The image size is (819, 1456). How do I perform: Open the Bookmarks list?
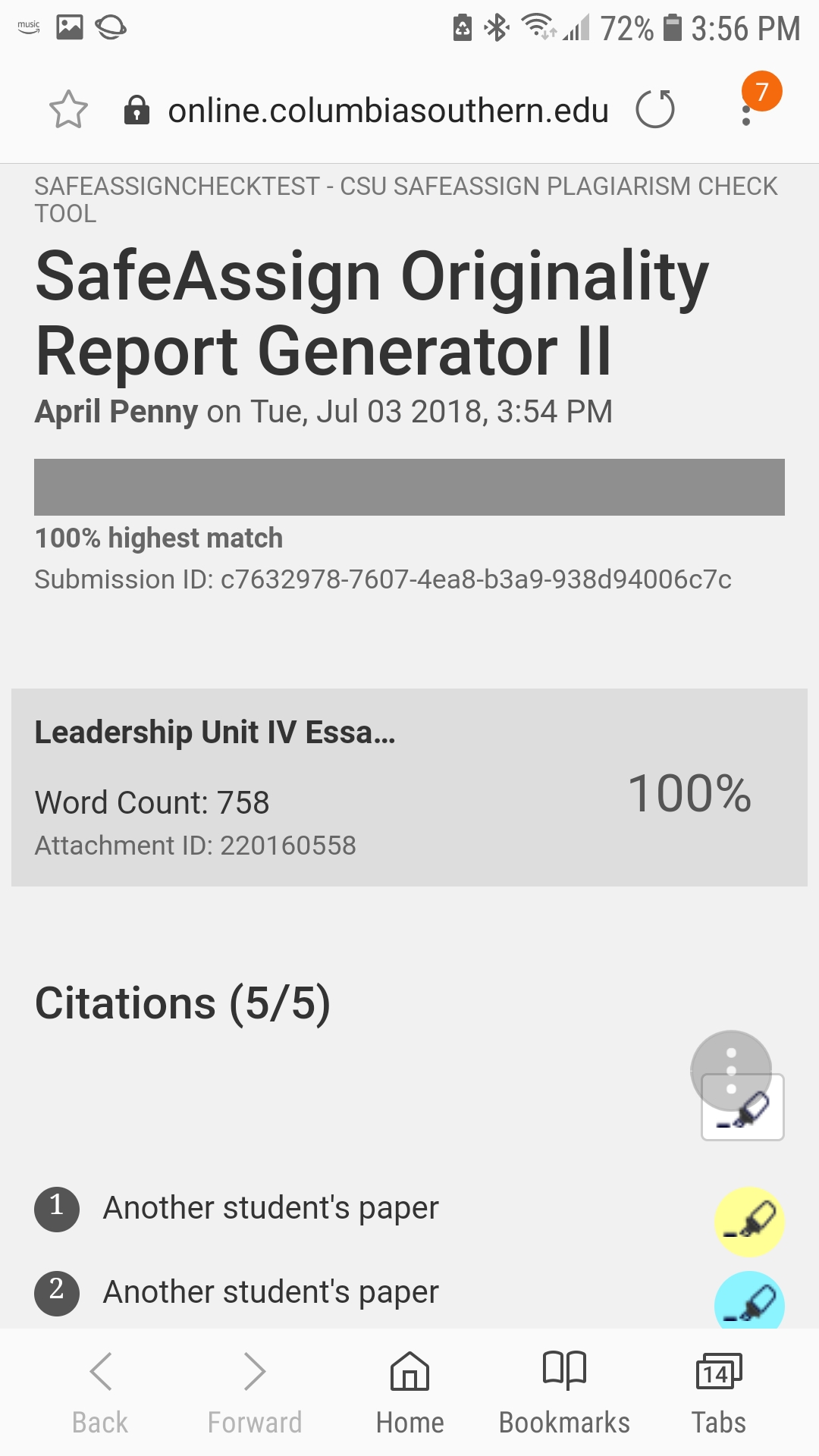(564, 1392)
